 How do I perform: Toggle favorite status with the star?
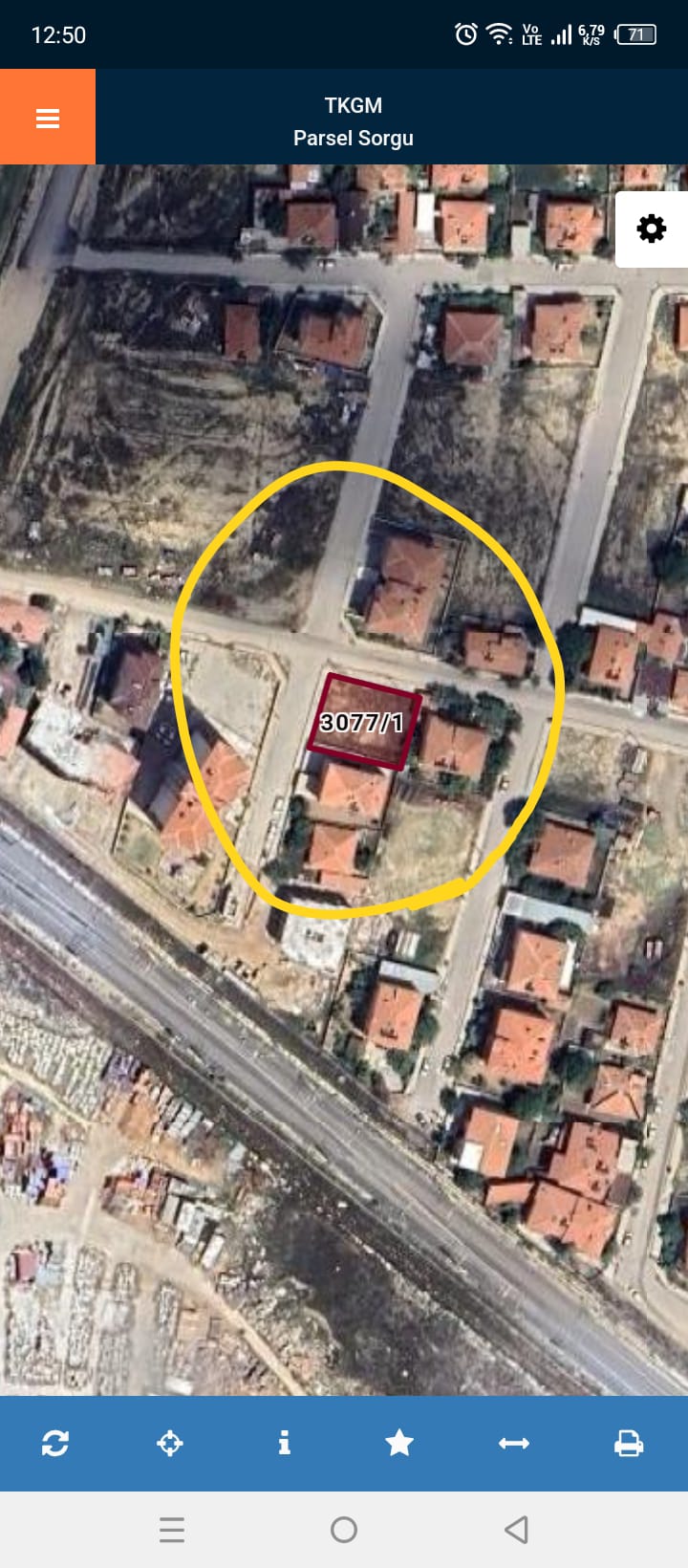pyautogui.click(x=399, y=1445)
